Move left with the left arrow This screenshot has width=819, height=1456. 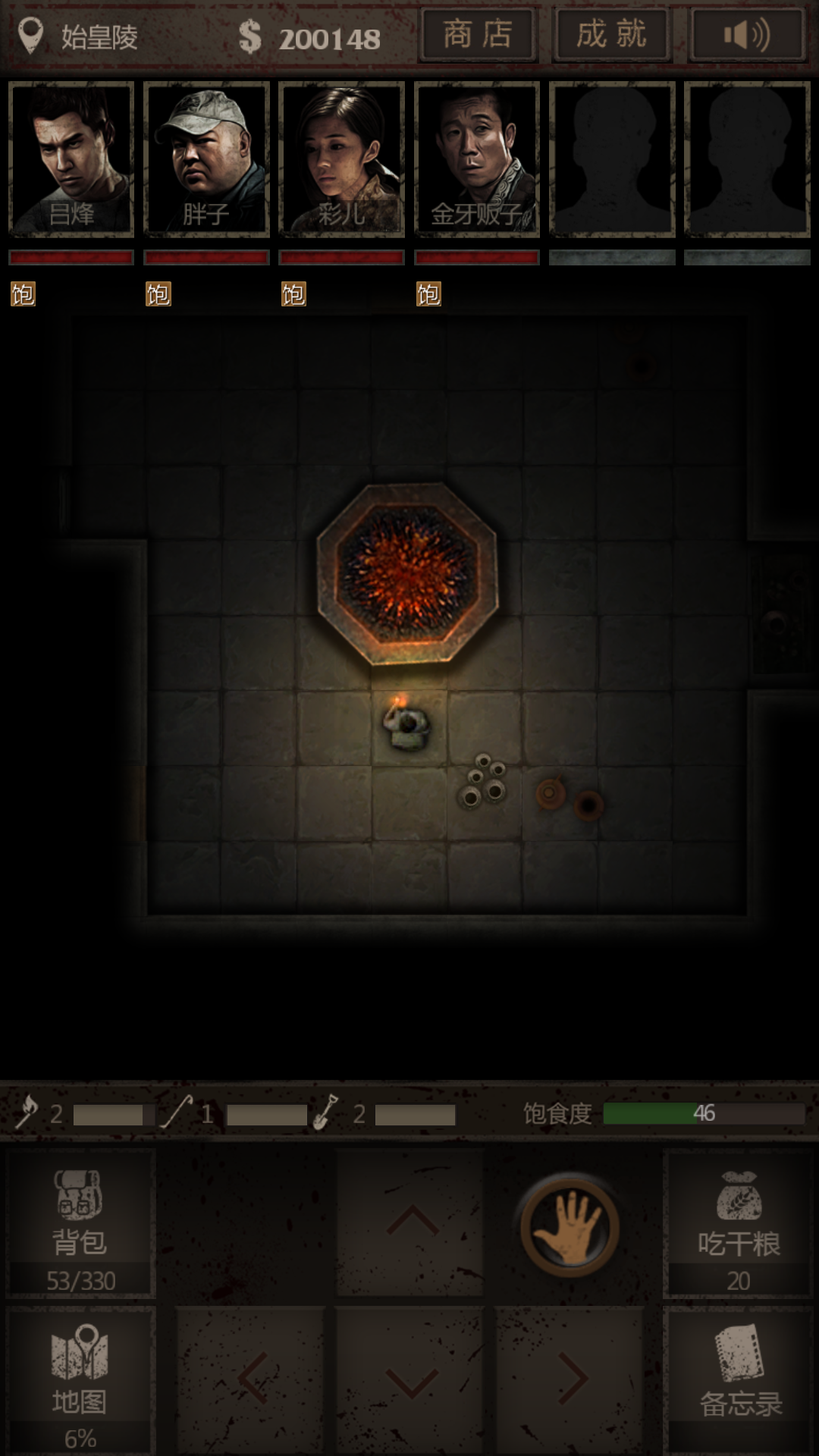[251, 1379]
